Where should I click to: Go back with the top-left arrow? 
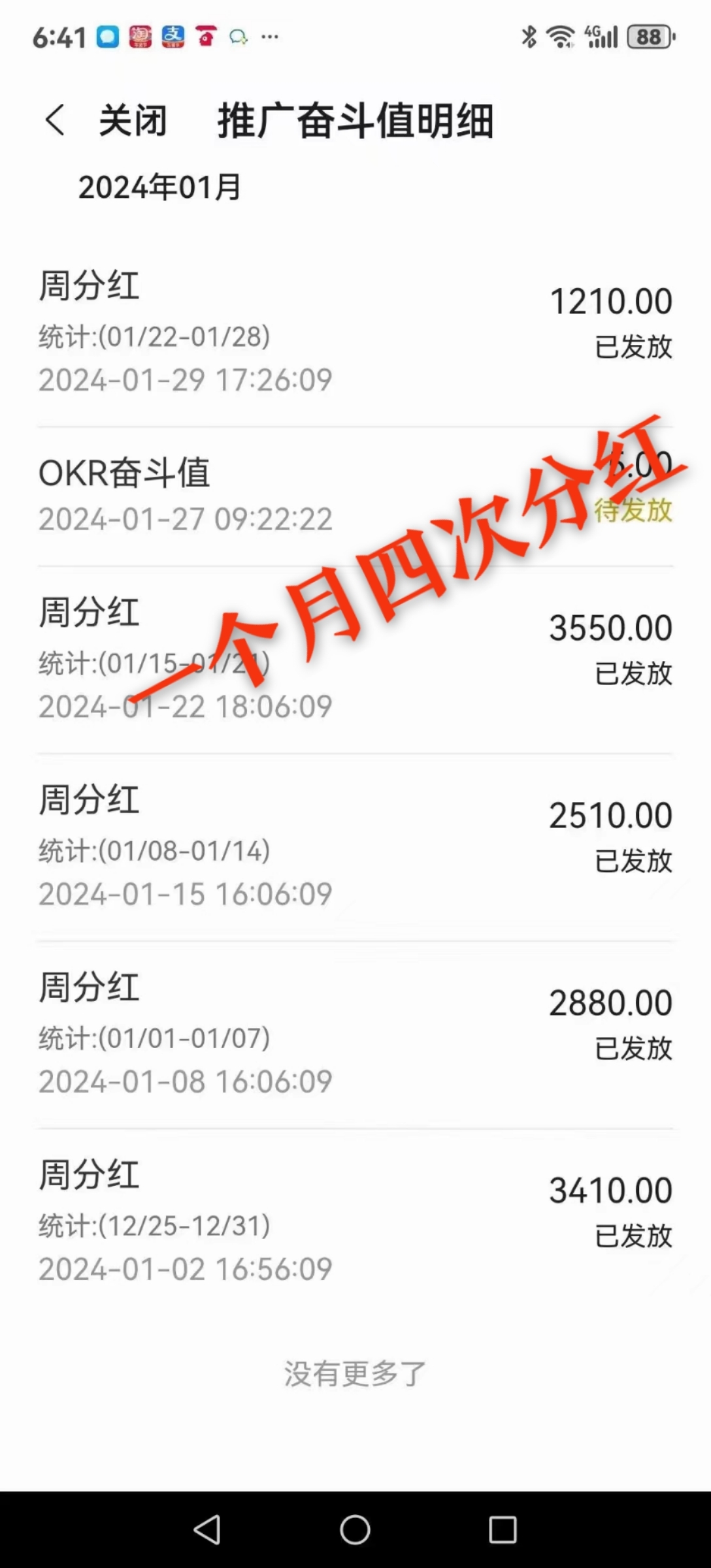(55, 120)
